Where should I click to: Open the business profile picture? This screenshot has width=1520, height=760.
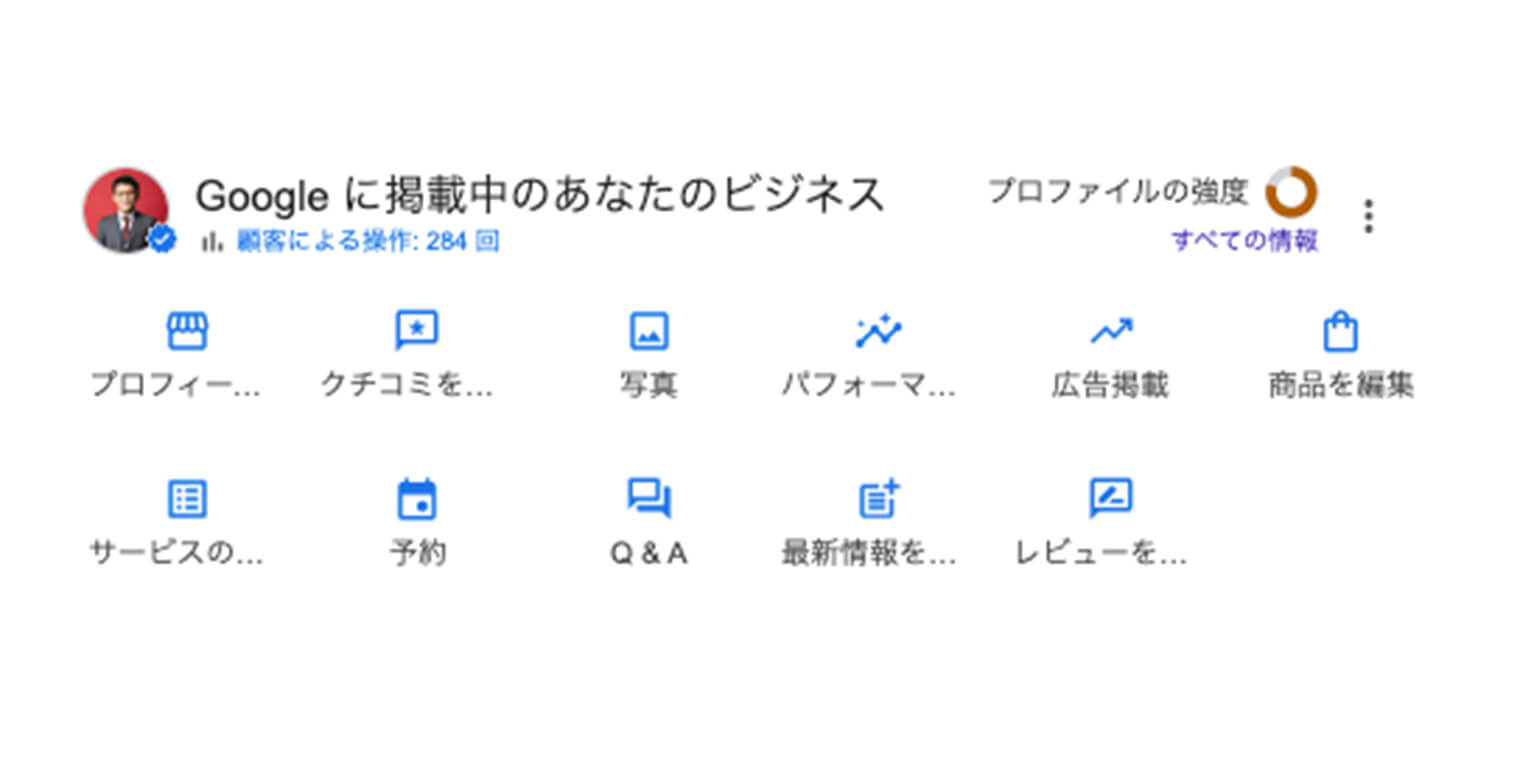click(126, 210)
